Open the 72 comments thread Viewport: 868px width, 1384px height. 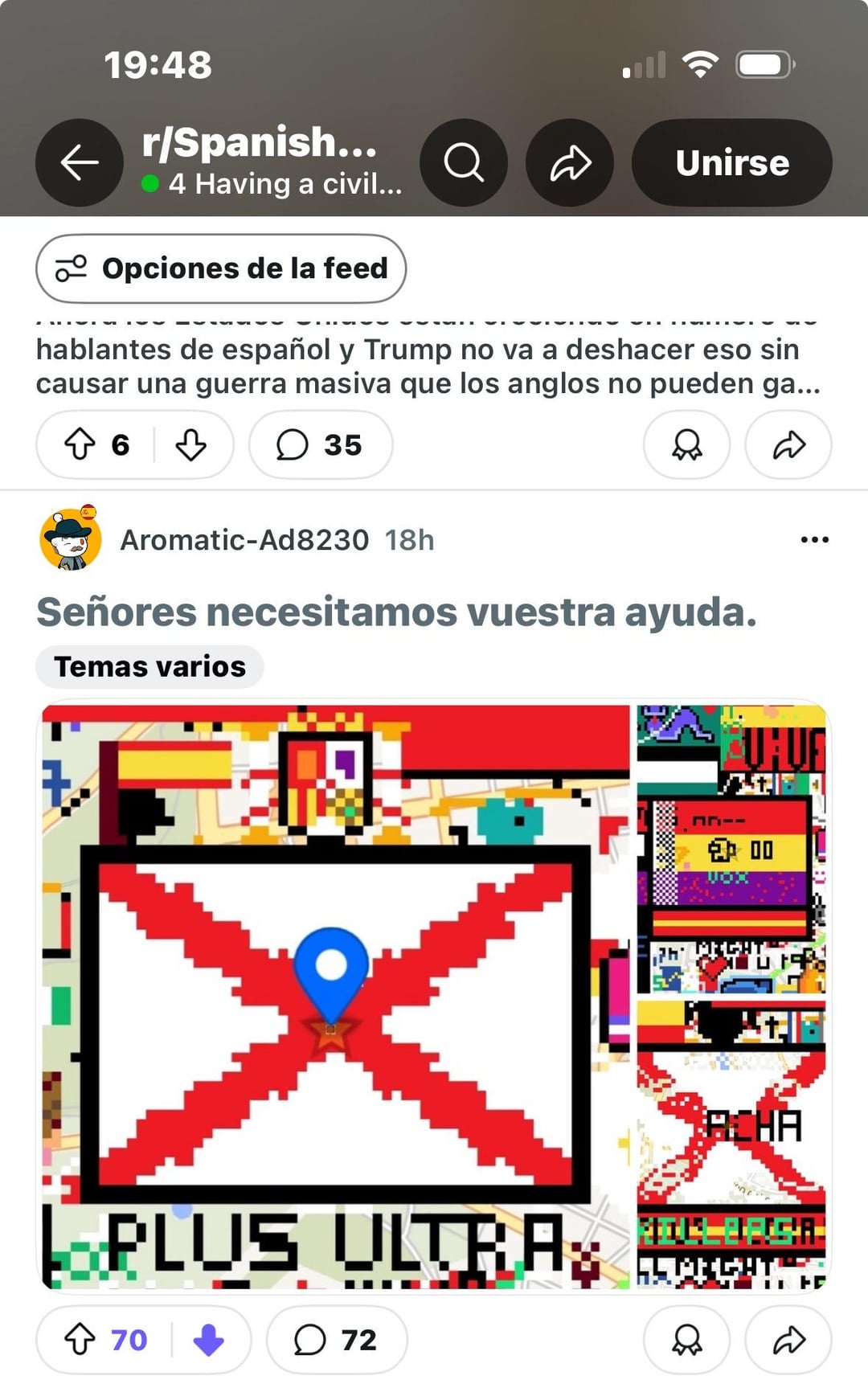(x=336, y=1340)
